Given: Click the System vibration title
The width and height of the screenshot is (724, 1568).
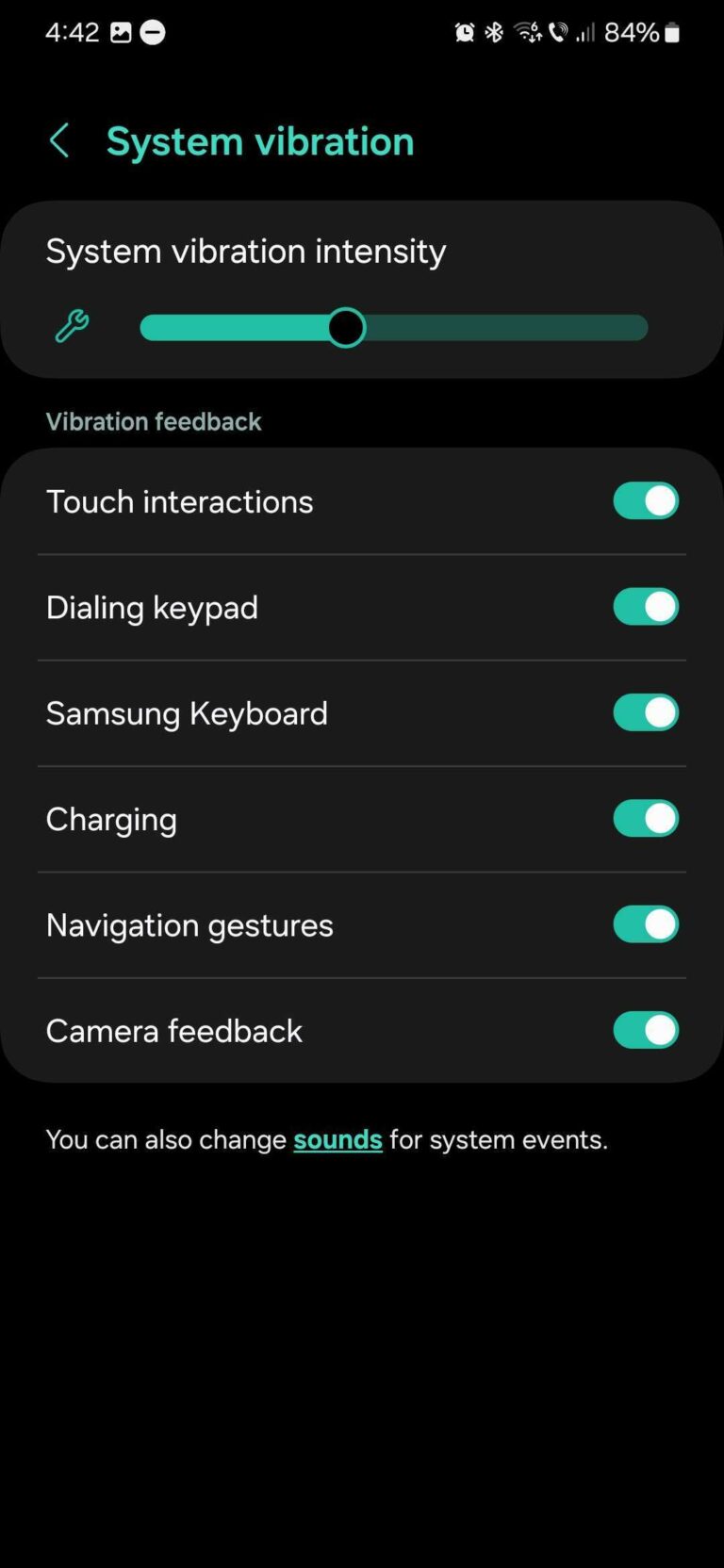Looking at the screenshot, I should point(260,139).
